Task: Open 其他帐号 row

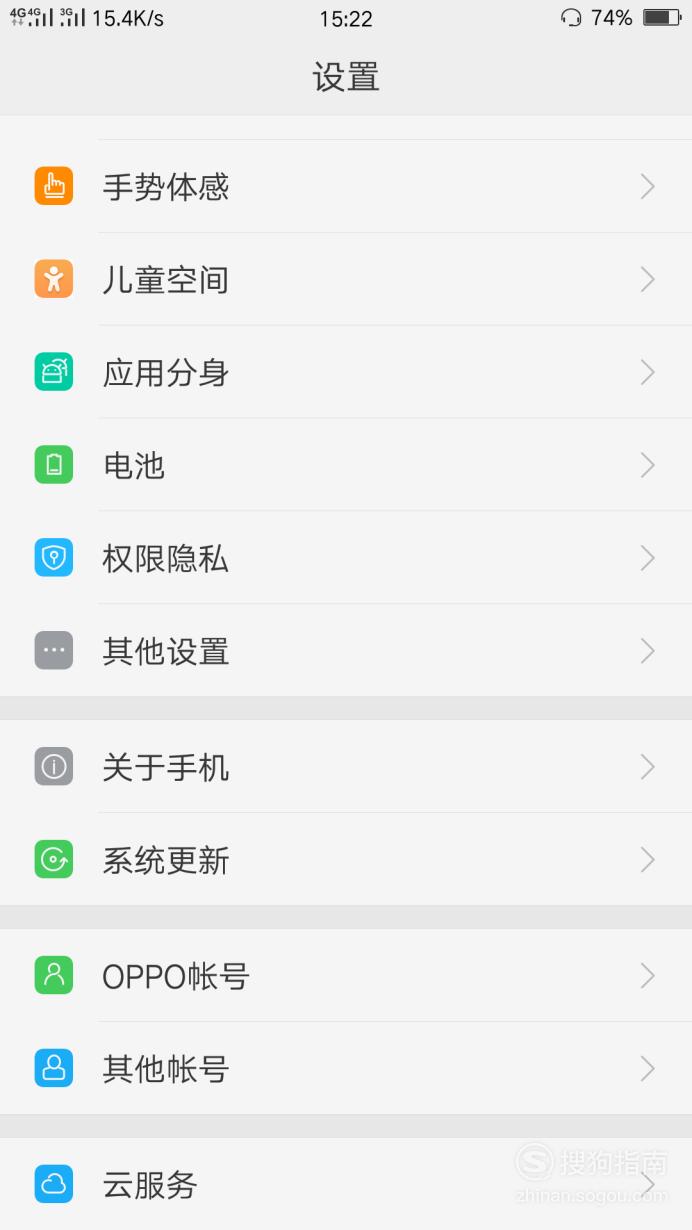Action: click(x=346, y=1069)
